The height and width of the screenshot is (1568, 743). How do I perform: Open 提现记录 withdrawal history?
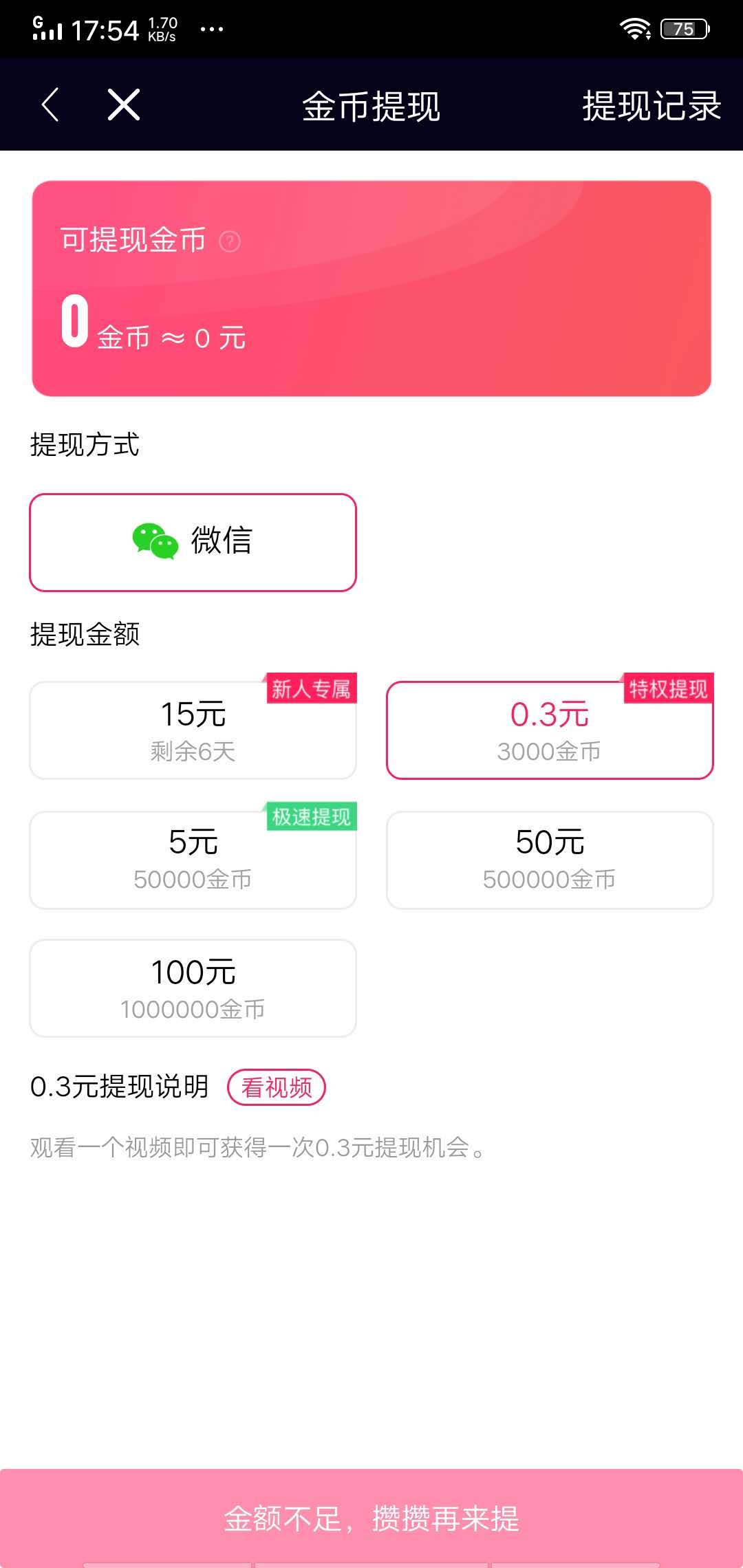click(650, 107)
